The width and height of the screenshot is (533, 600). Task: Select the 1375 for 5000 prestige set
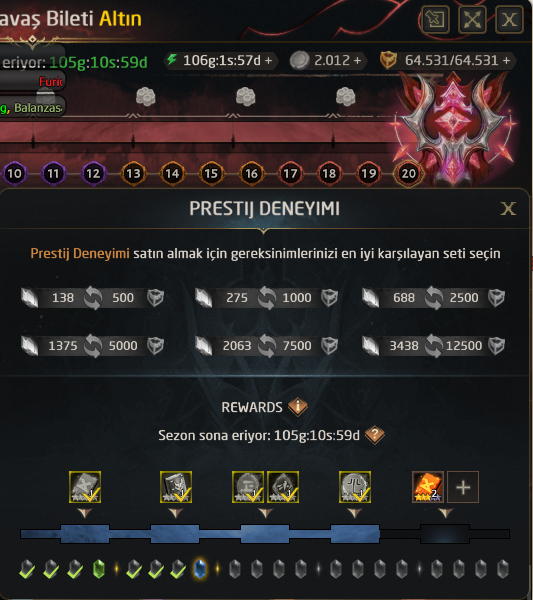[93, 346]
